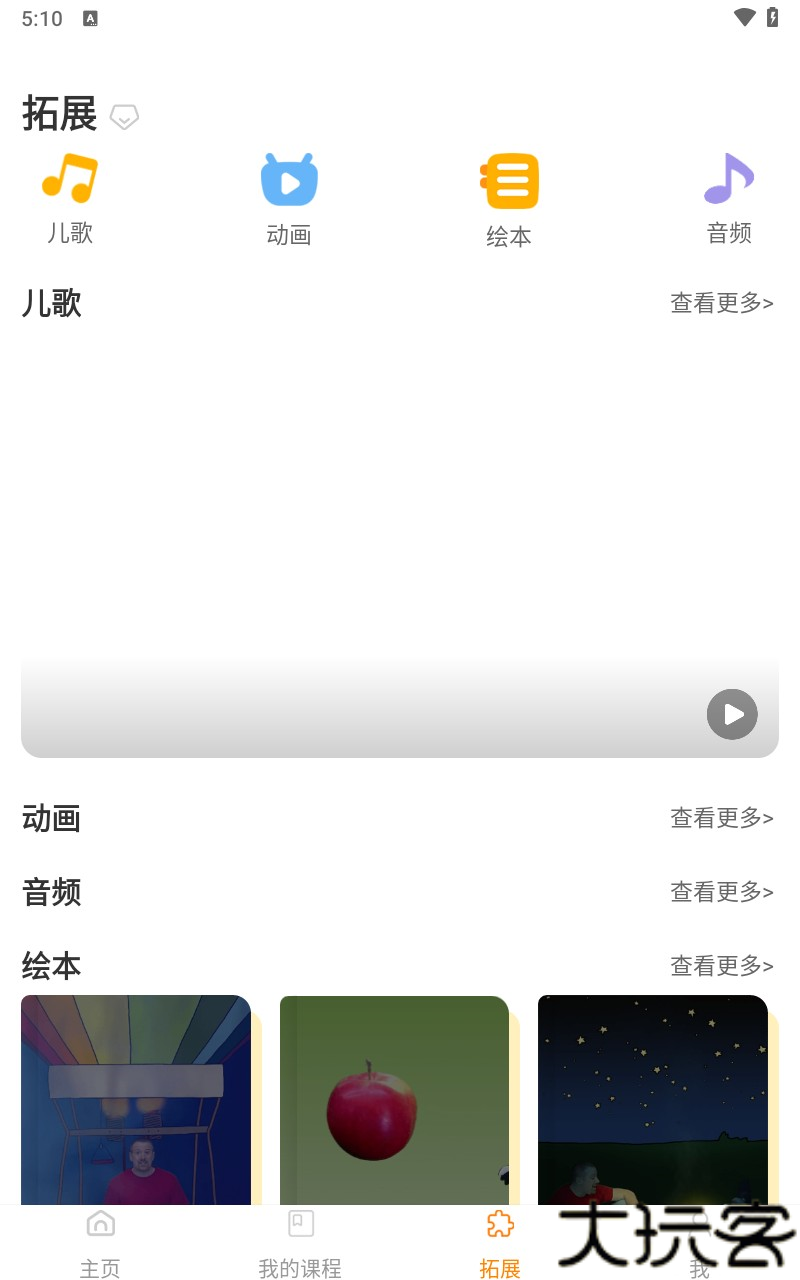Image resolution: width=800 pixels, height=1280 pixels.
Task: Expand more 音频 via 查看更多
Action: pos(722,892)
